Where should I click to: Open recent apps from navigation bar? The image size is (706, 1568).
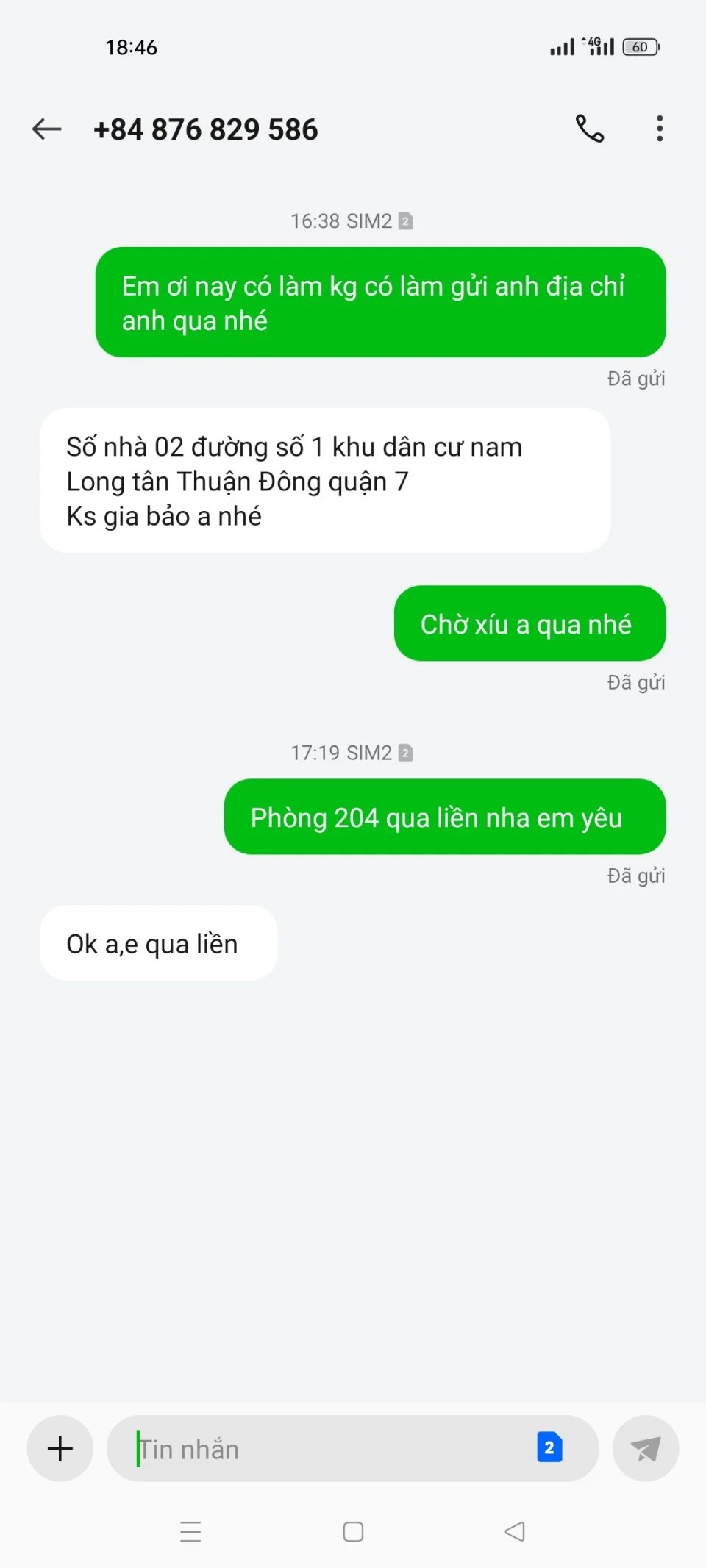[x=190, y=1531]
